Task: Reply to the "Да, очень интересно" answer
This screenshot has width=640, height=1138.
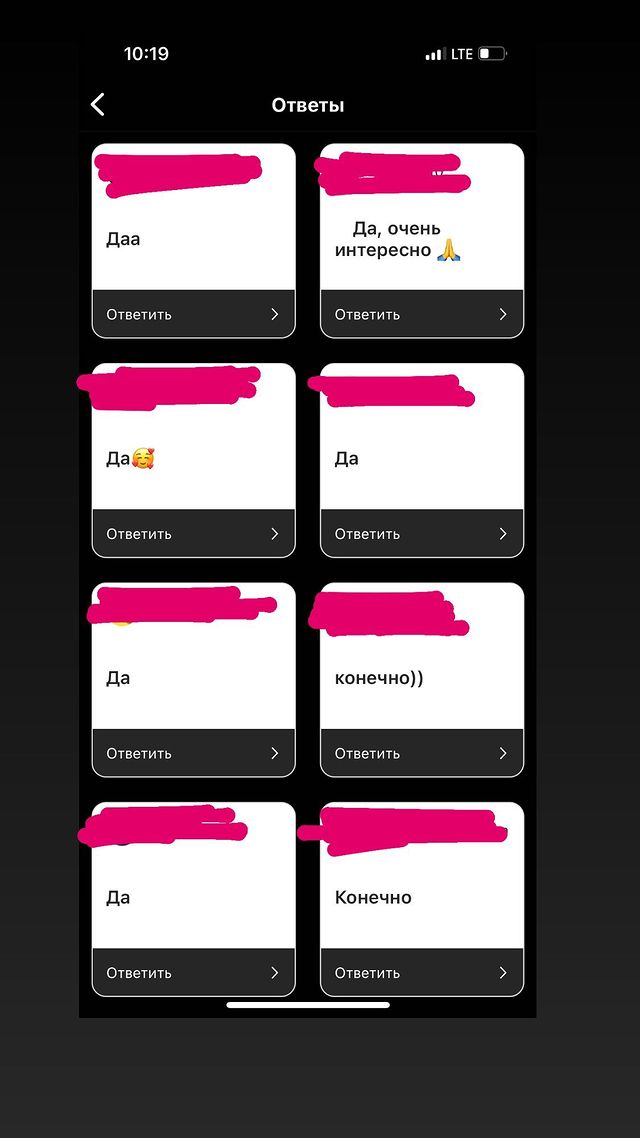Action: click(x=422, y=314)
